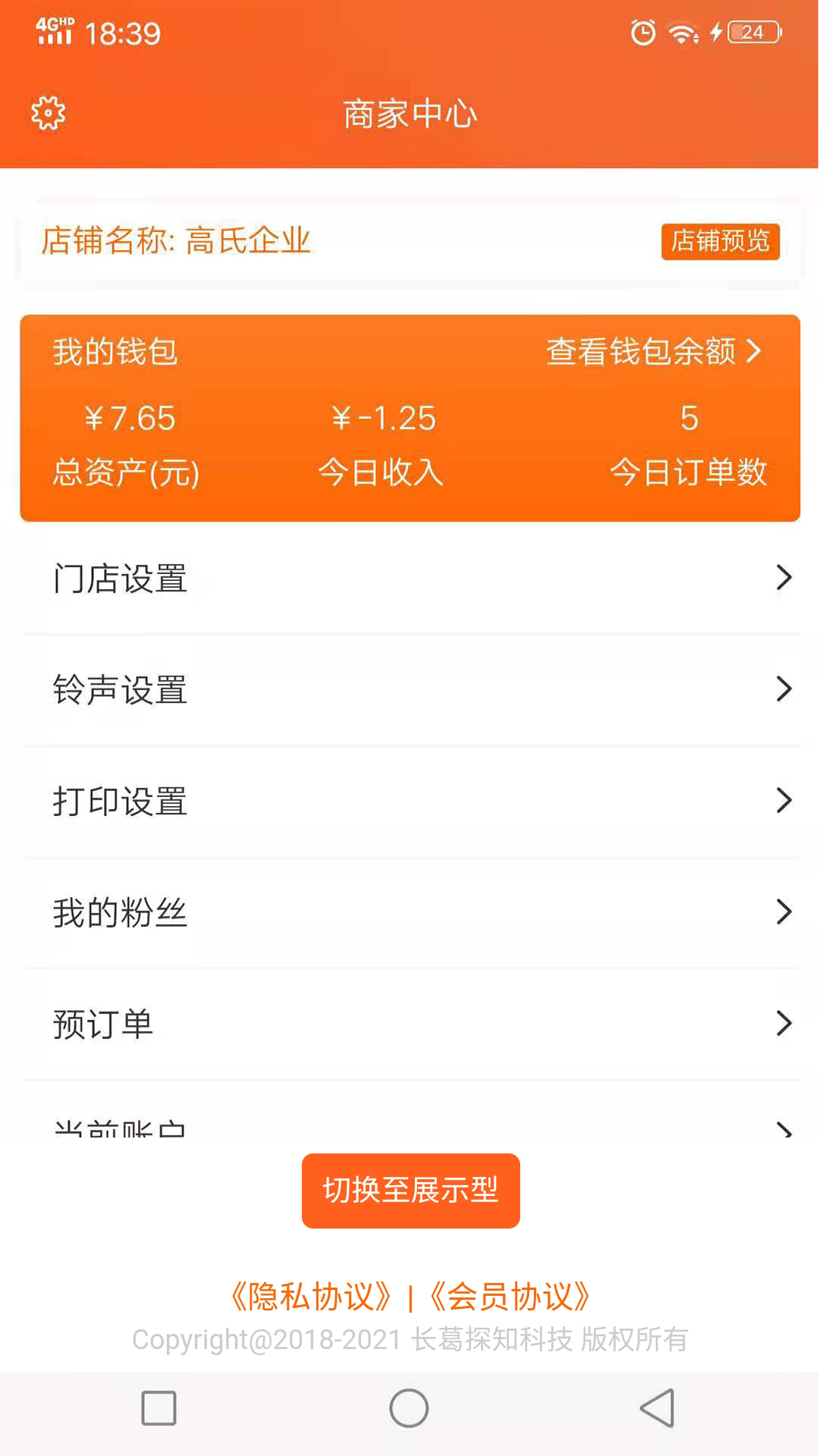Screen dimensions: 819x1456
Task: Go back using the system back button
Action: 657,1408
